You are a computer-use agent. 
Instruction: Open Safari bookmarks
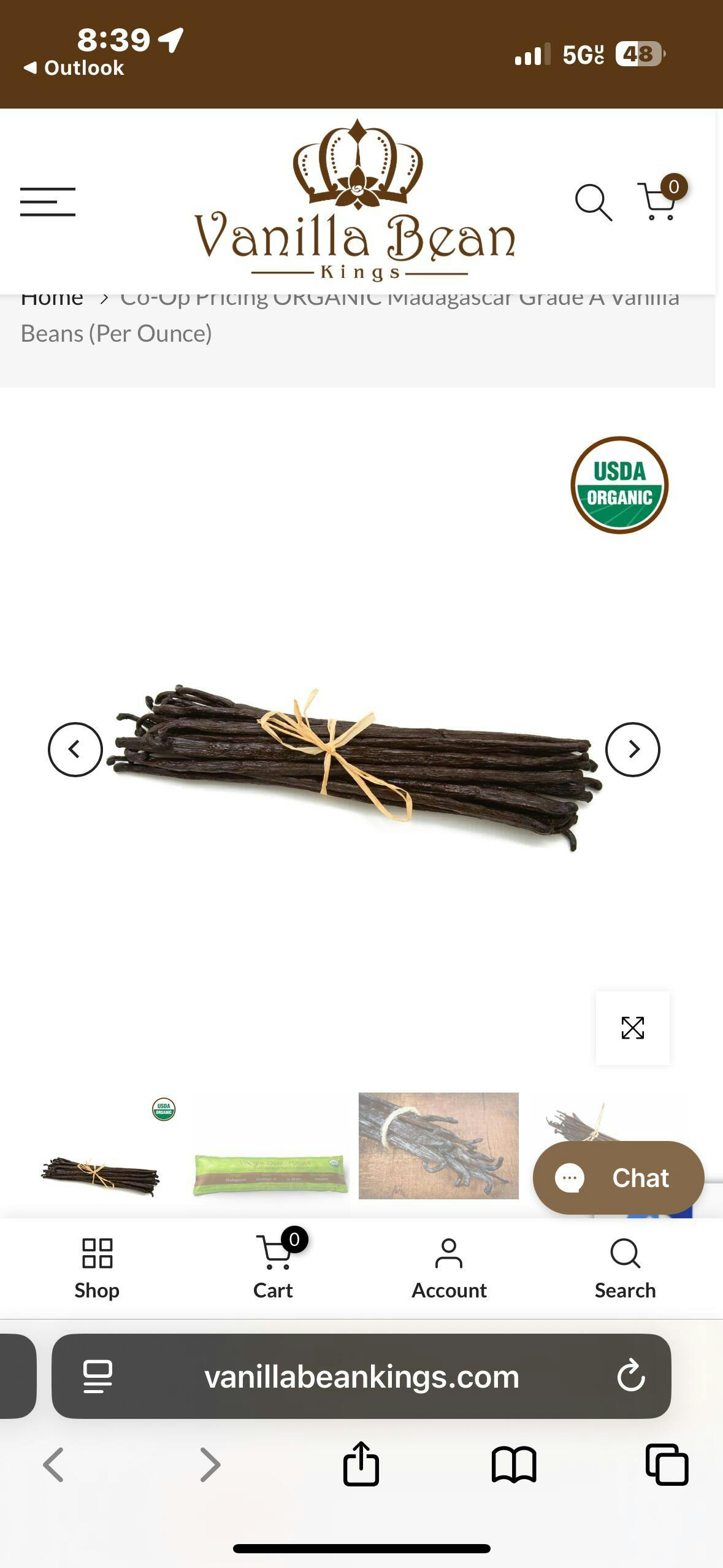tap(514, 1465)
